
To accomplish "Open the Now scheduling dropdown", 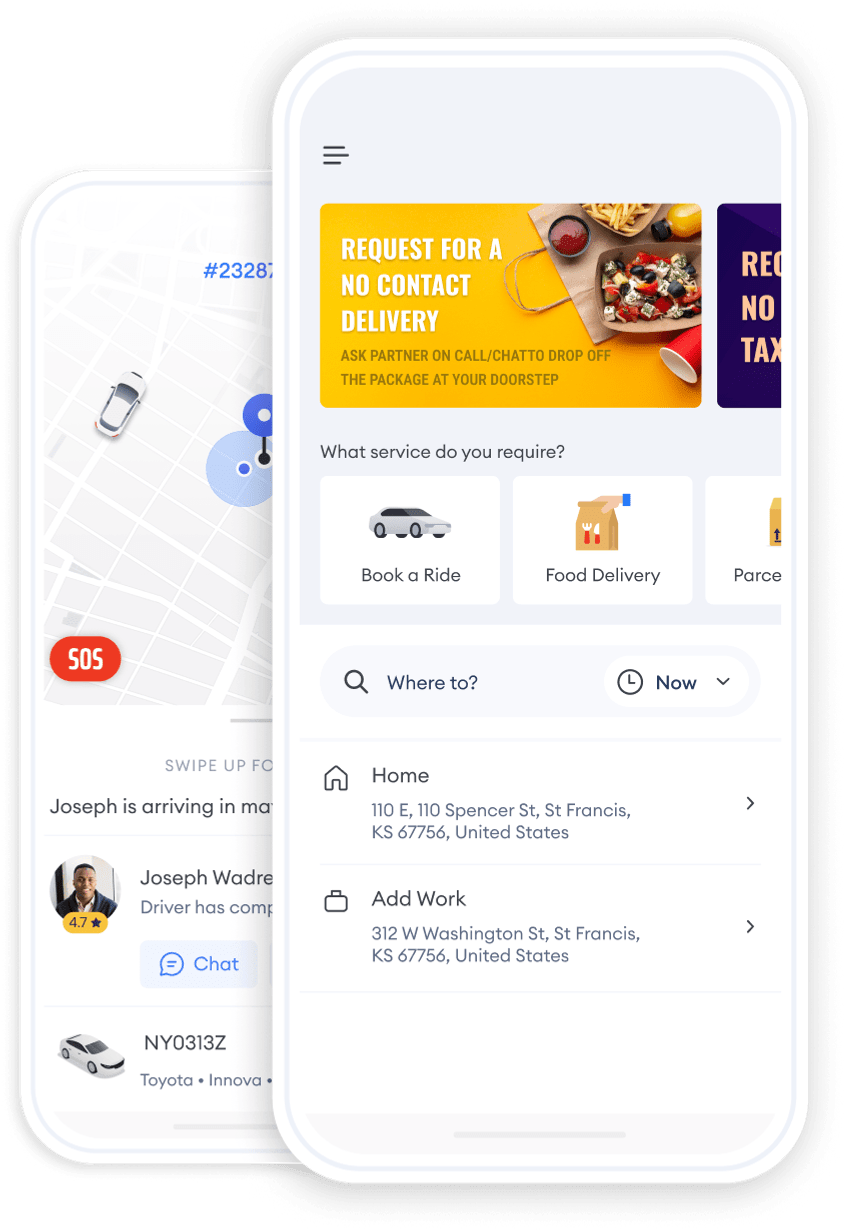I will point(677,682).
